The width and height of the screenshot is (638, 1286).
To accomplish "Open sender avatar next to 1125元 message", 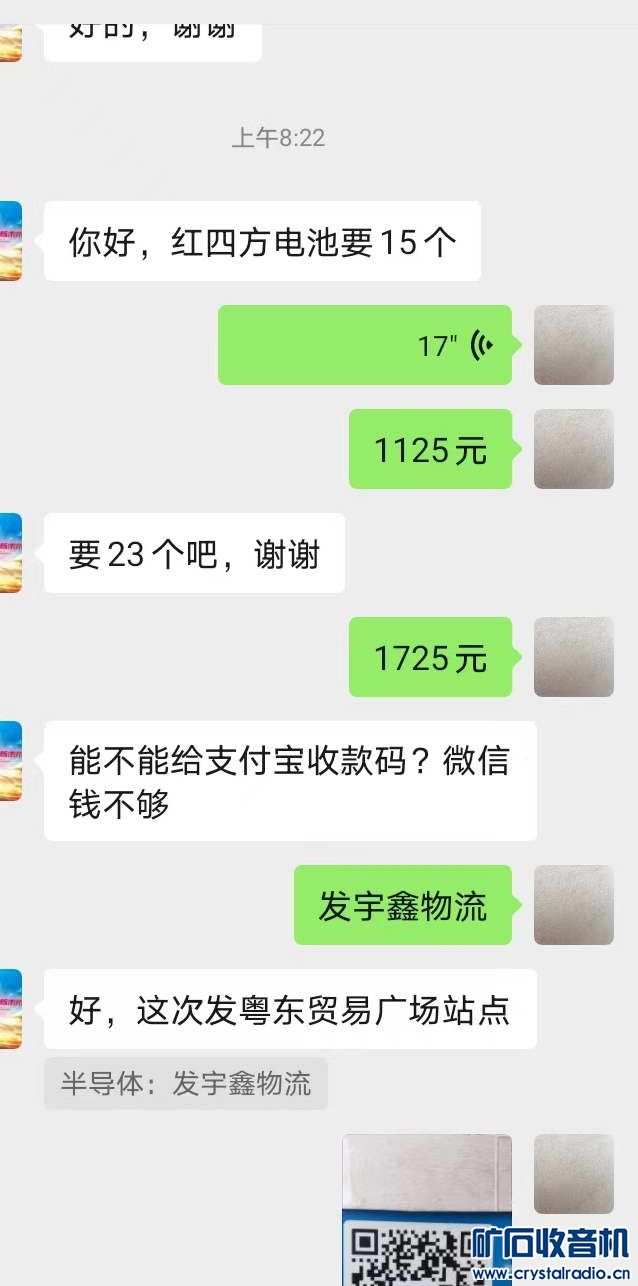I will [x=573, y=449].
